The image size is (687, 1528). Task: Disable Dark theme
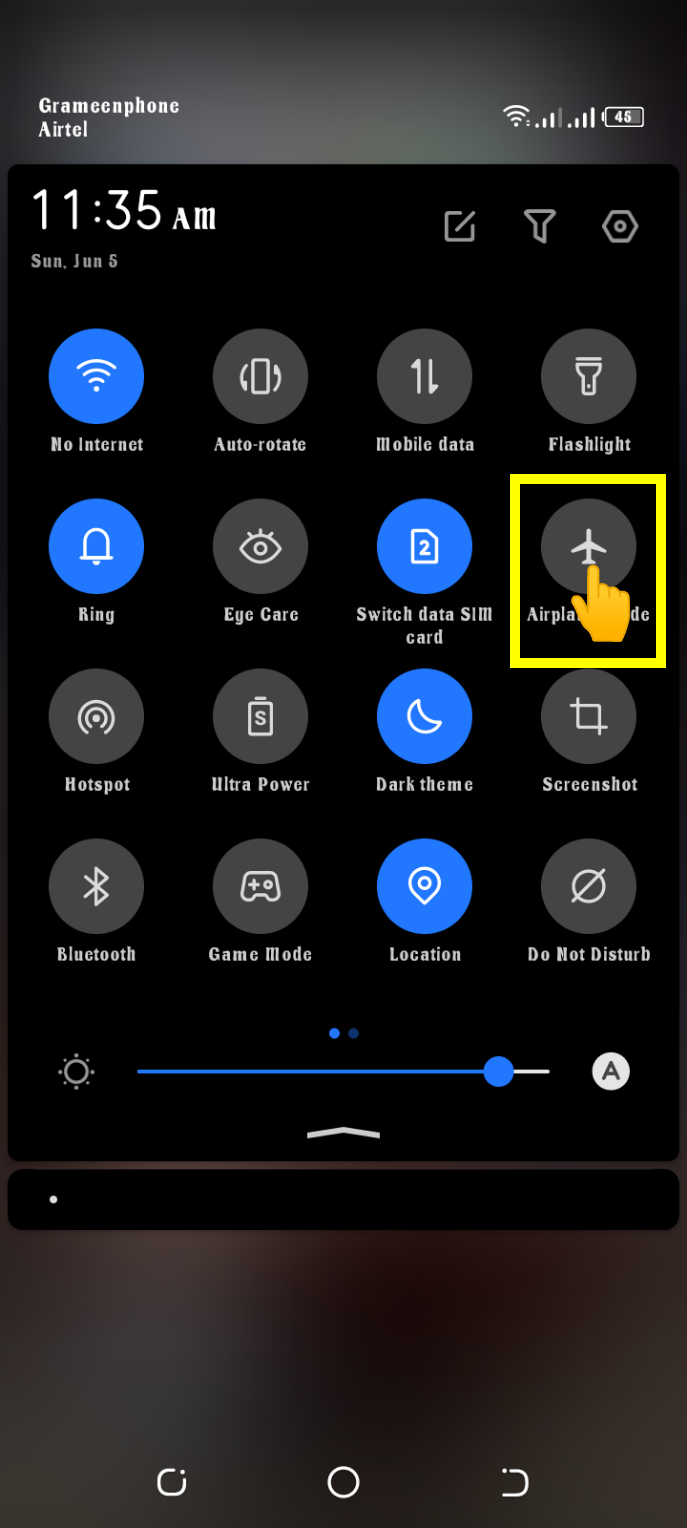(424, 717)
